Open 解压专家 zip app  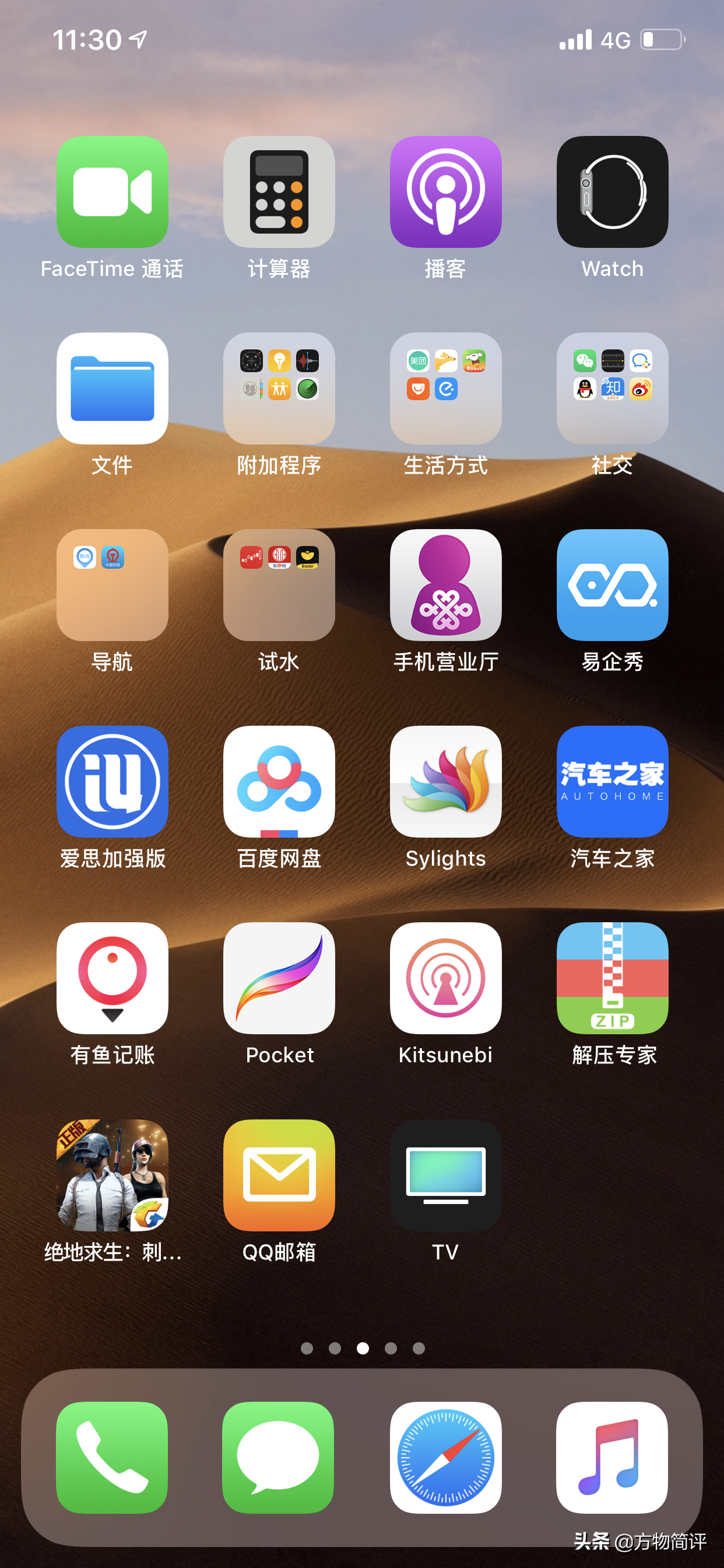click(x=612, y=978)
